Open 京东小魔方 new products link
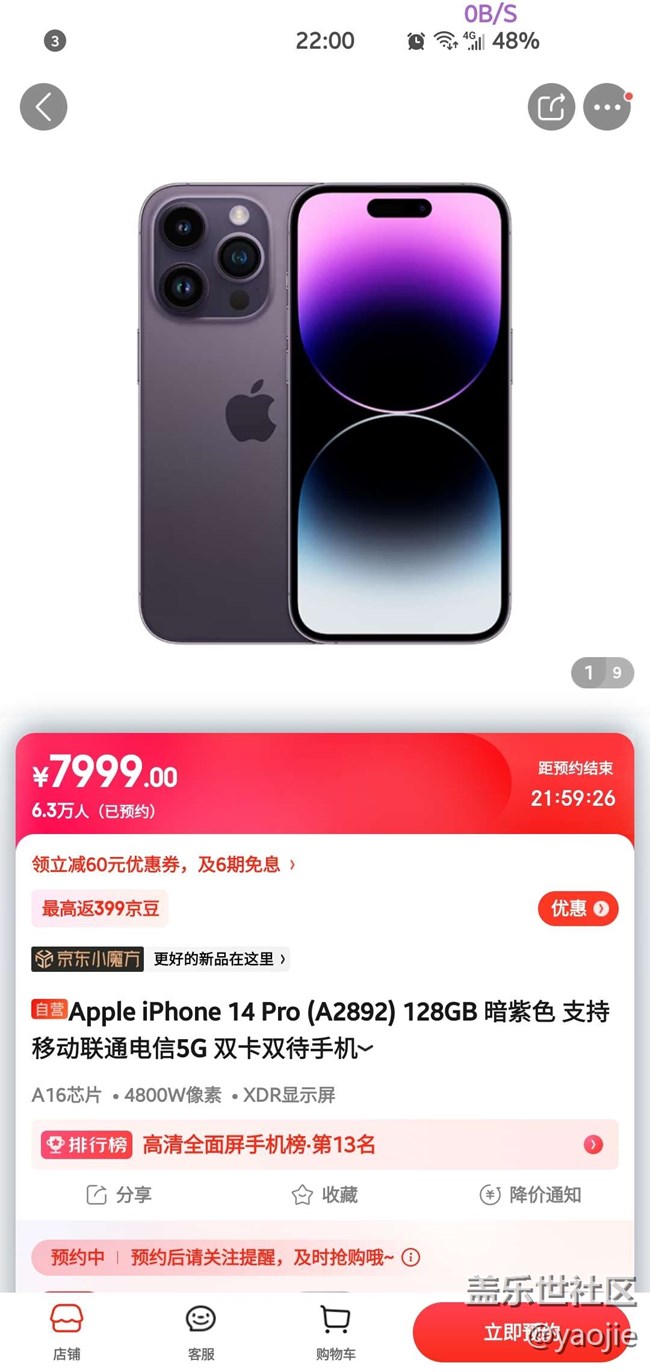The height and width of the screenshot is (1372, 650). point(160,958)
